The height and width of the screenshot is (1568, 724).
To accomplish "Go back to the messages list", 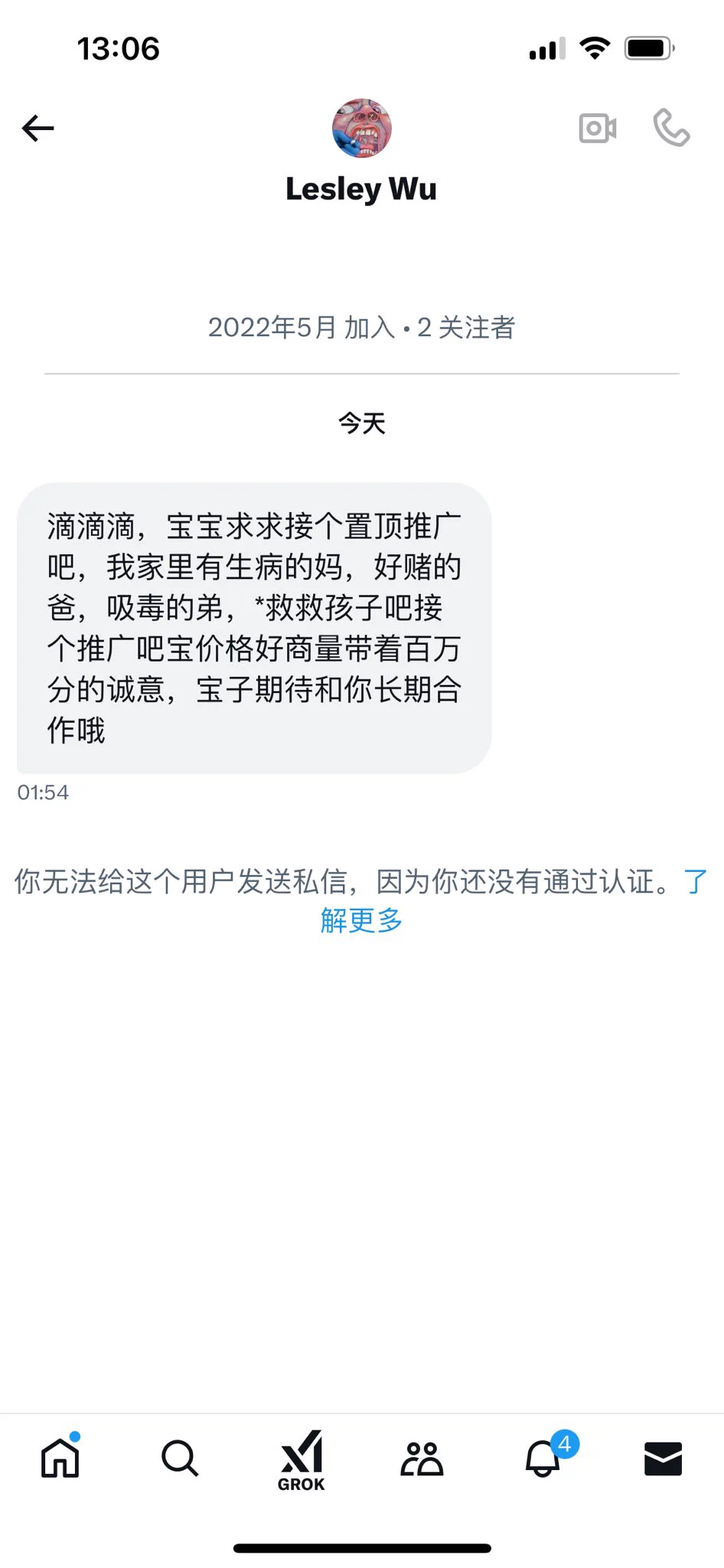I will point(38,128).
